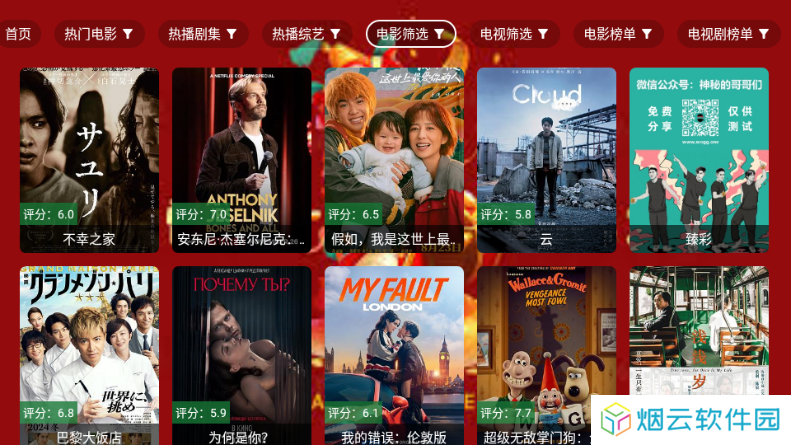Switch to the 电视筛选 tab
791x445 pixels.
tap(515, 34)
